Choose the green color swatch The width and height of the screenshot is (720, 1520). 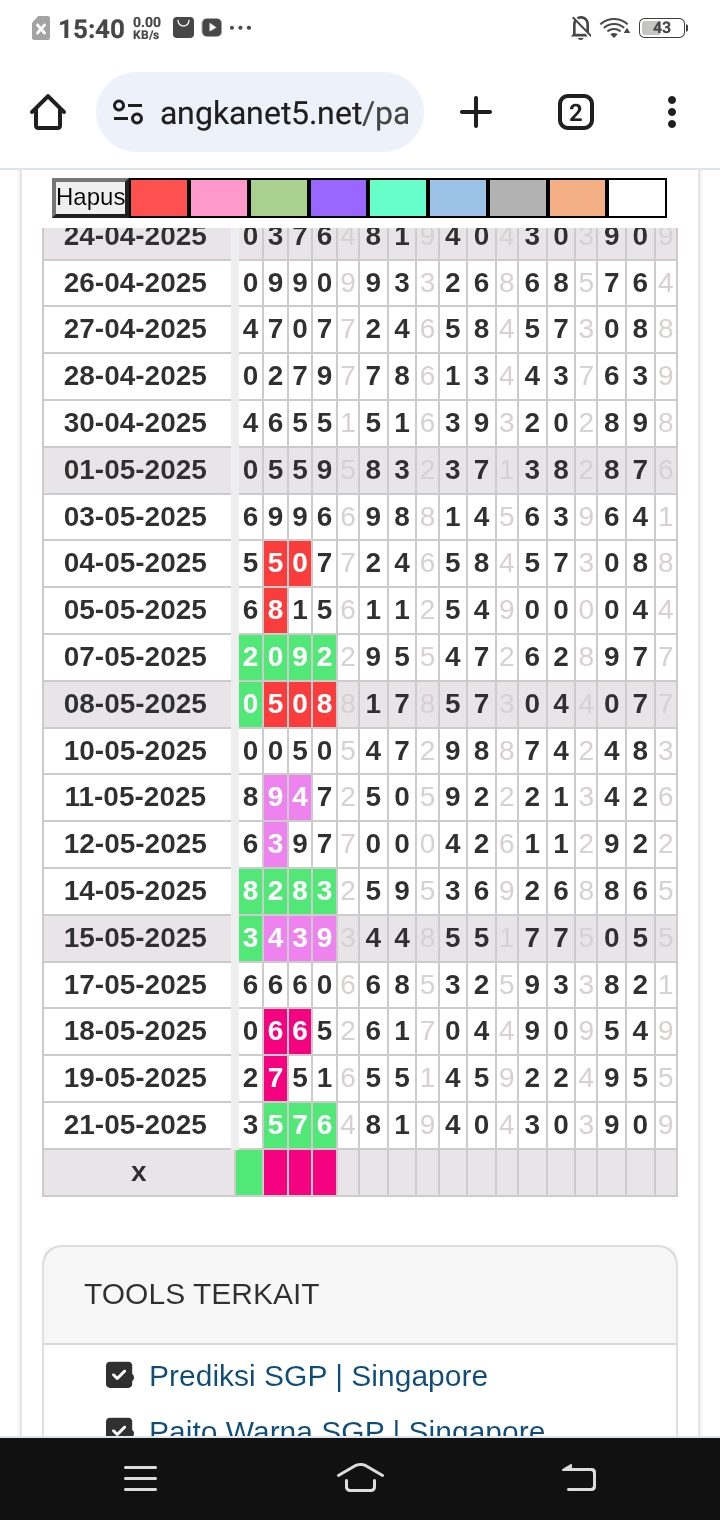click(x=279, y=197)
